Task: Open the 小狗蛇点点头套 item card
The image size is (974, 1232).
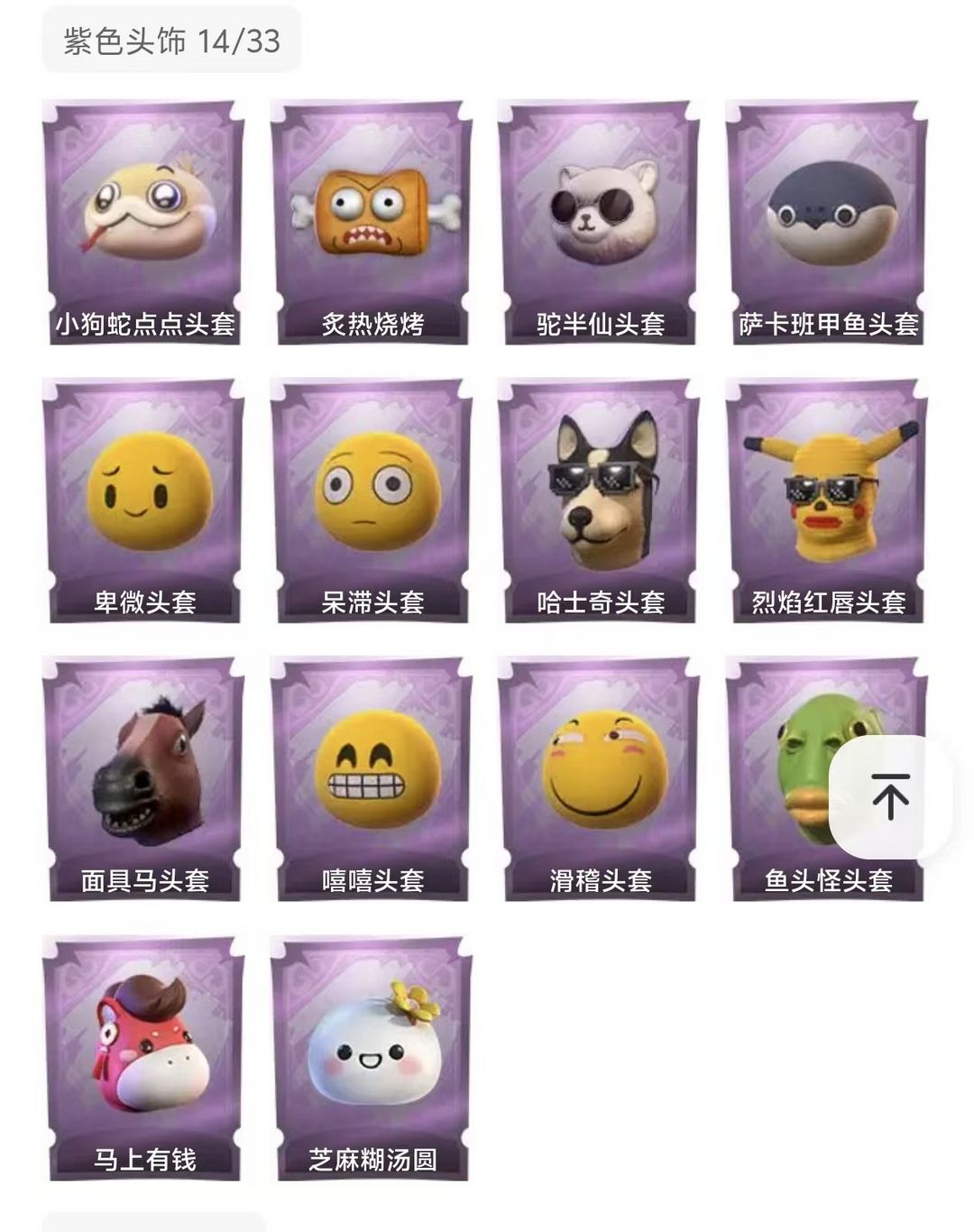Action: click(x=144, y=223)
